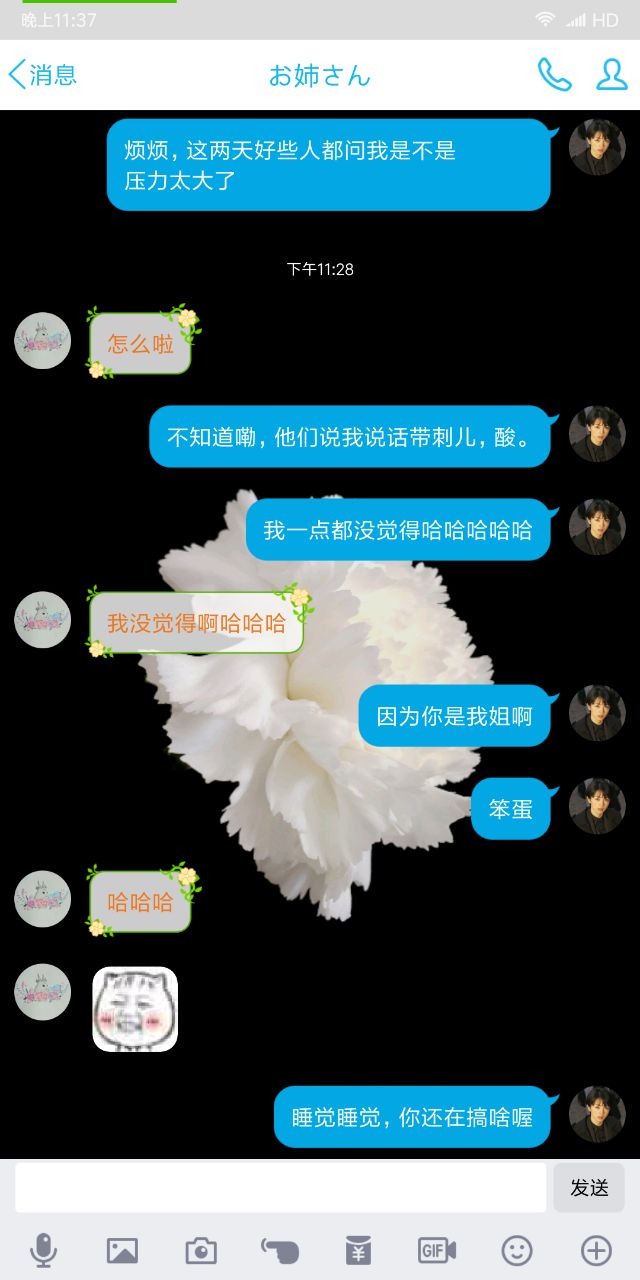This screenshot has width=640, height=1280.
Task: Go back to the 消息 list
Action: pos(42,75)
